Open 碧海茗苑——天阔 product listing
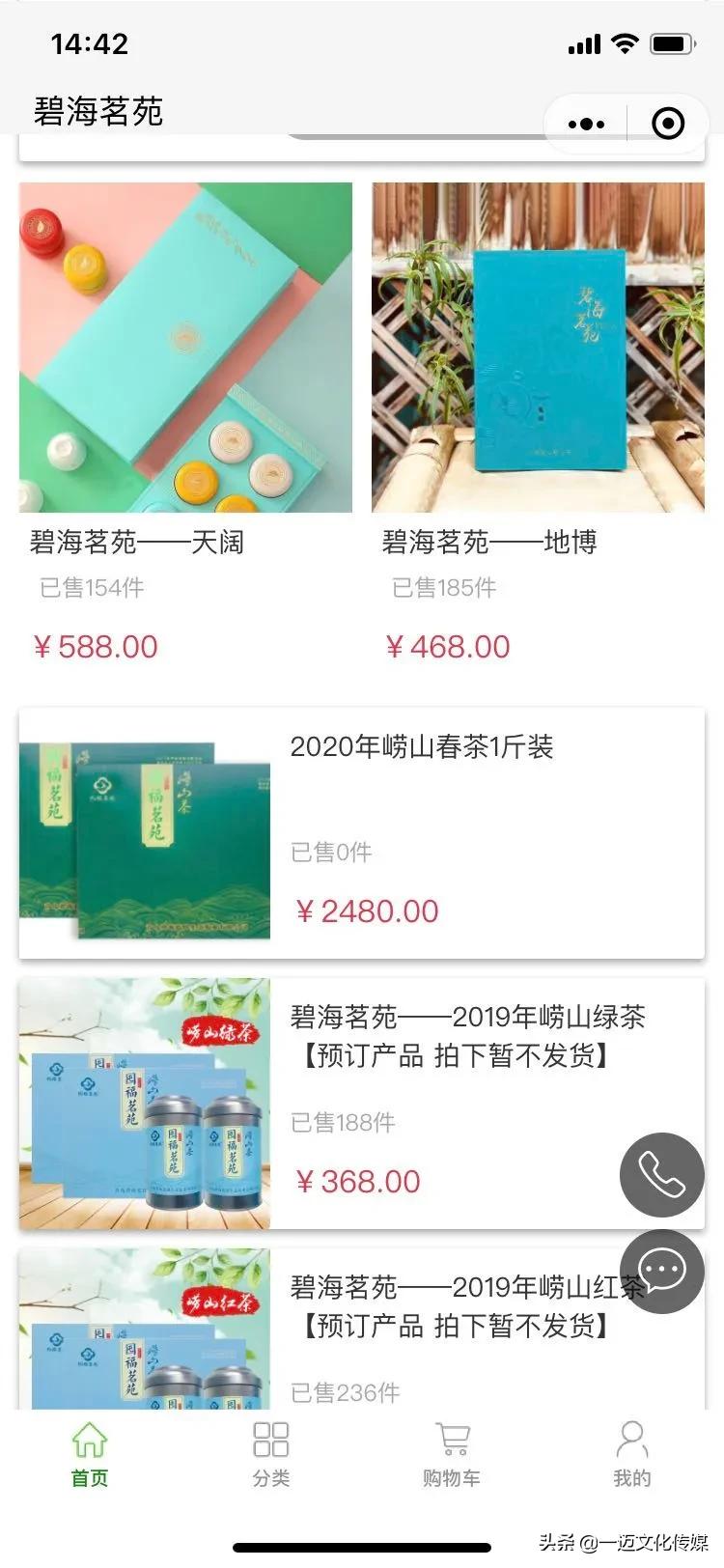724x1568 pixels. [137, 544]
